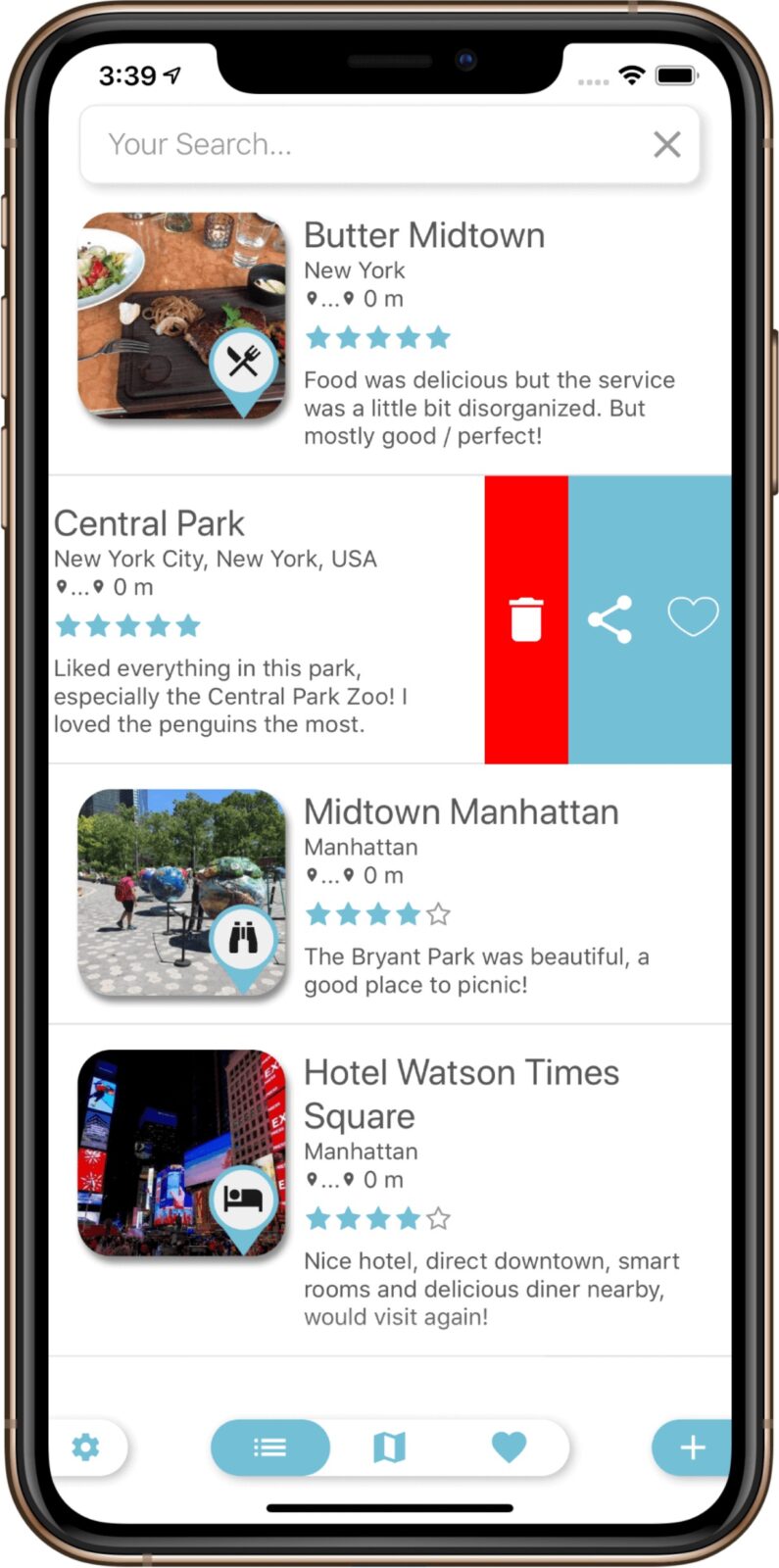779x1568 pixels.
Task: View the Butter Midtown food photo
Action: click(182, 316)
